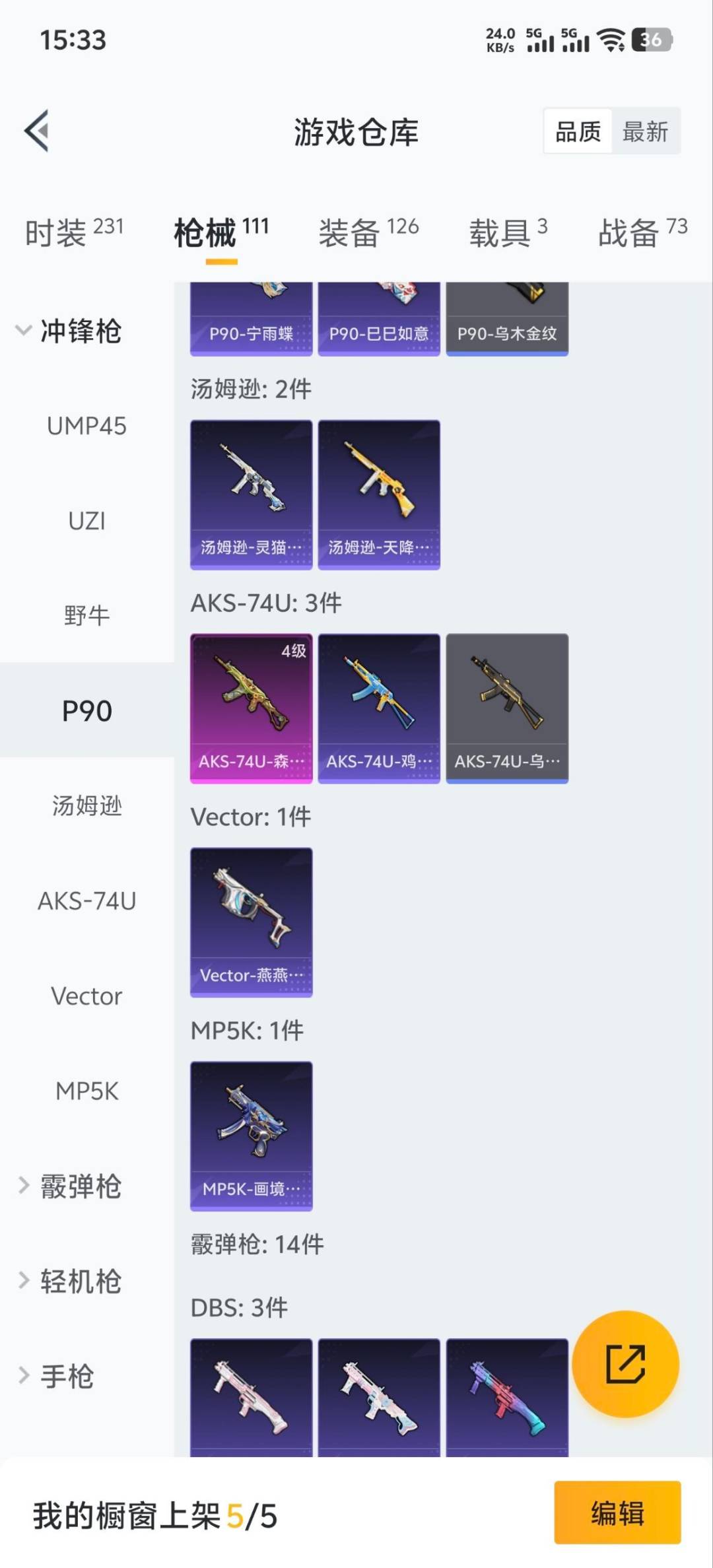Open the P90-乌木金纹 skin

tap(507, 320)
